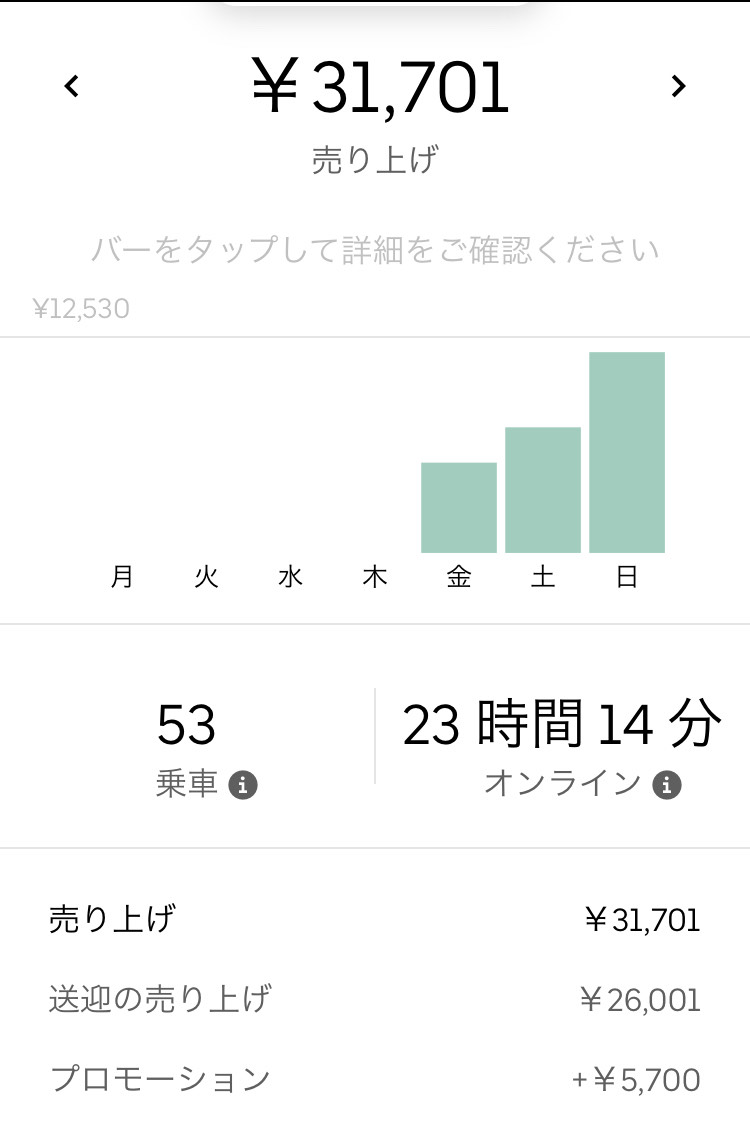This screenshot has width=750, height=1131.
Task: Open info icon next to 乗車
Action: 242,785
